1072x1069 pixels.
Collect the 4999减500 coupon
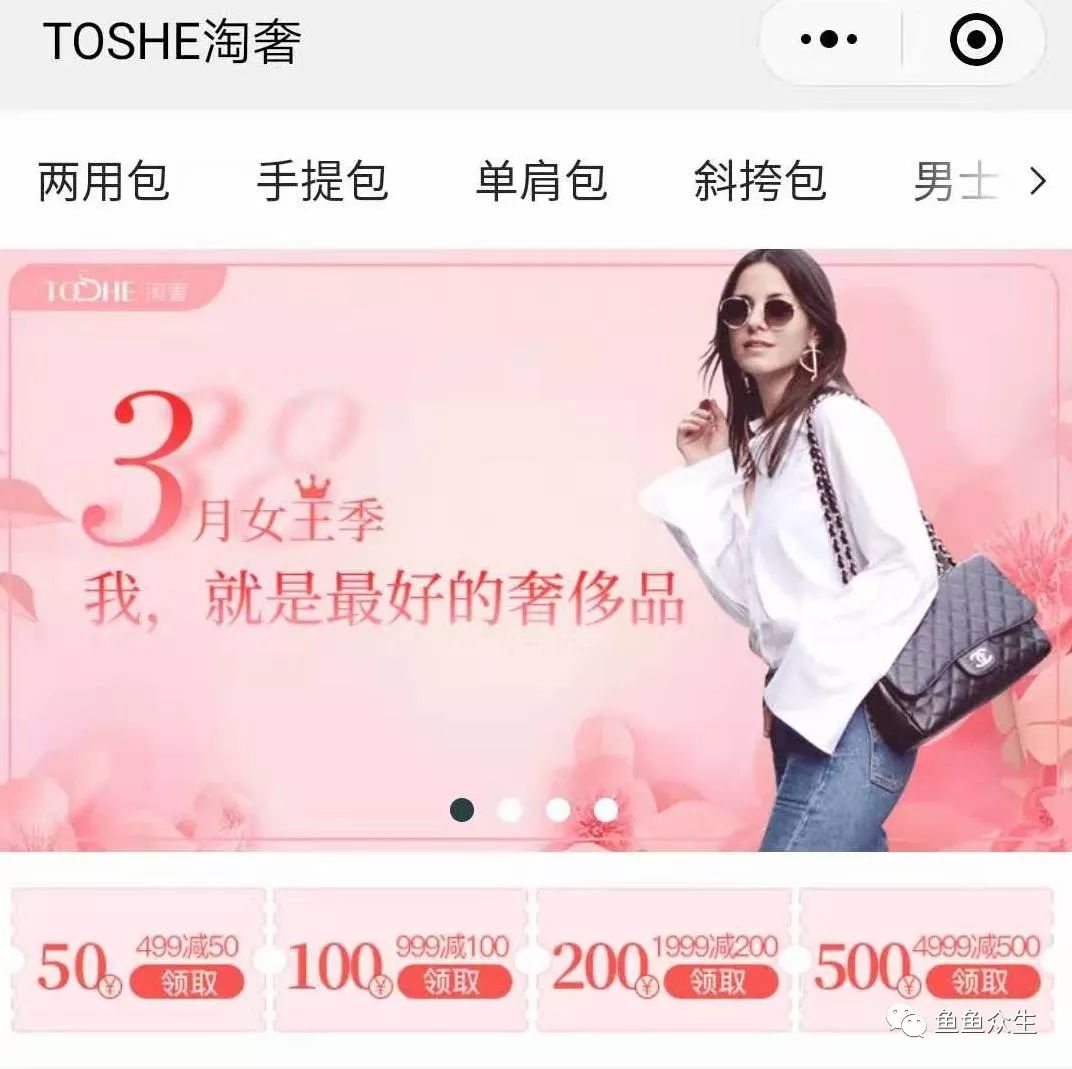(x=981, y=983)
